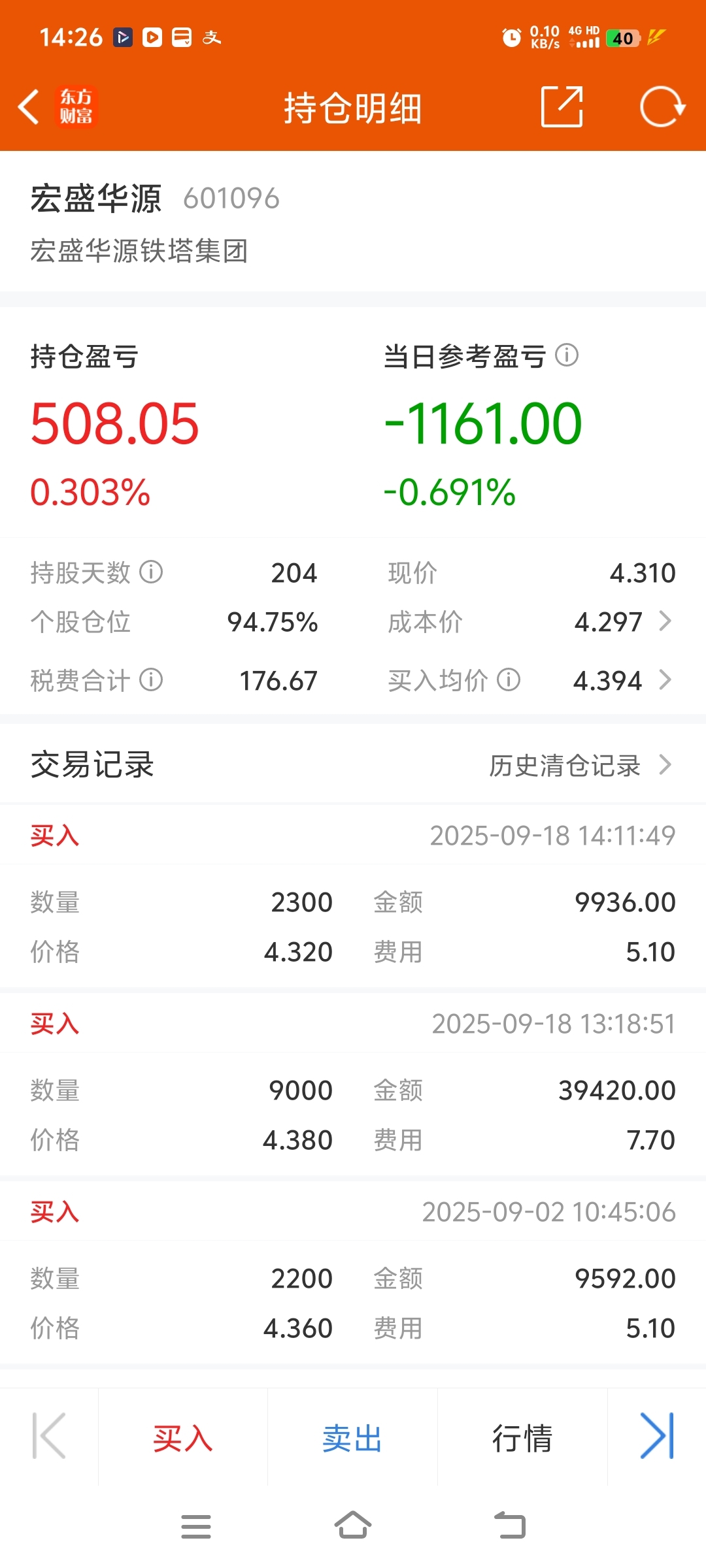The width and height of the screenshot is (706, 1568).
Task: Share the position details page
Action: pos(562,106)
